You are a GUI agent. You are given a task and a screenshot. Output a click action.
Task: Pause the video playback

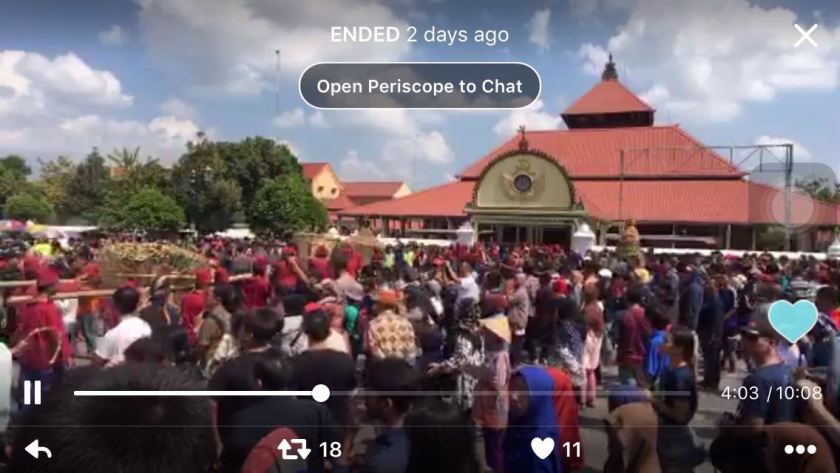pos(32,393)
